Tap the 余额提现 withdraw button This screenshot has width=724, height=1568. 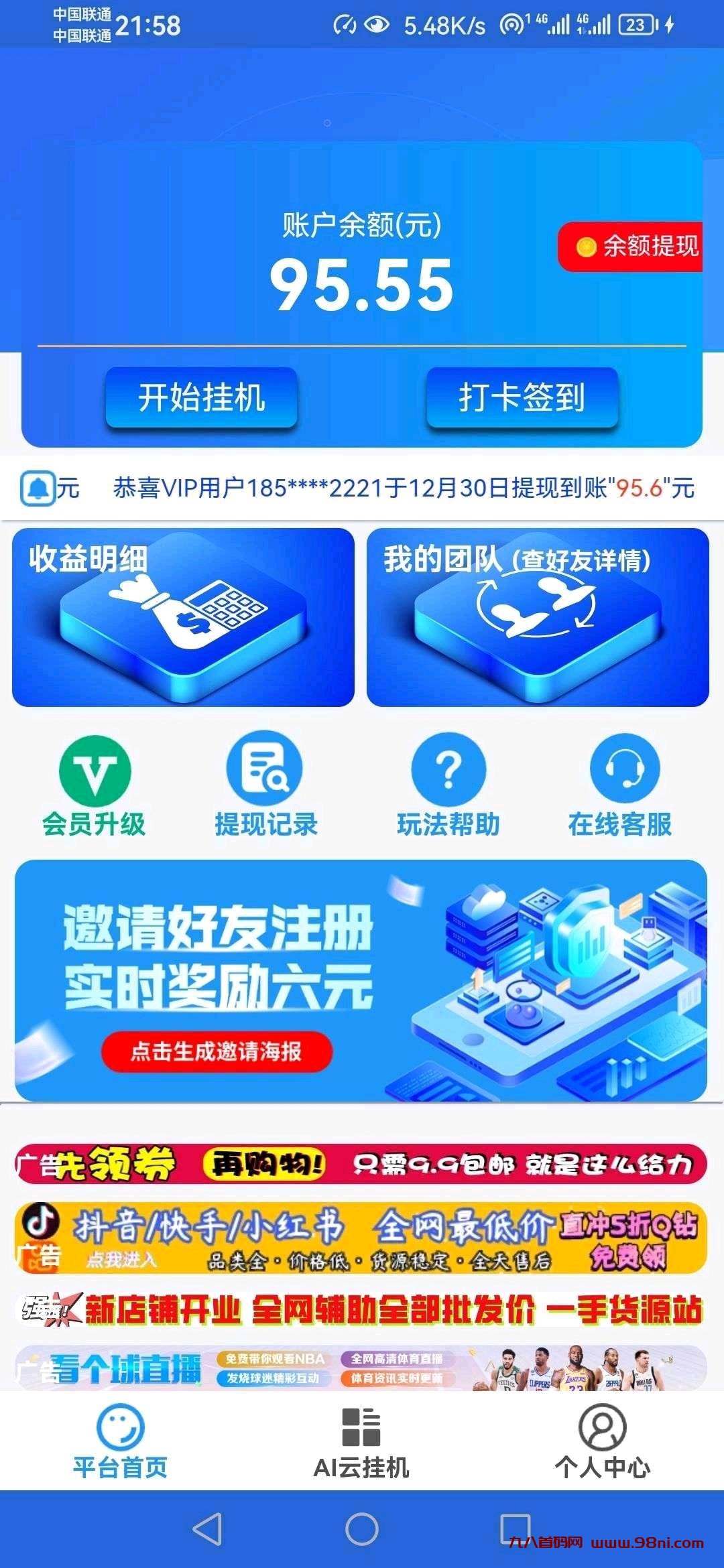(x=633, y=248)
